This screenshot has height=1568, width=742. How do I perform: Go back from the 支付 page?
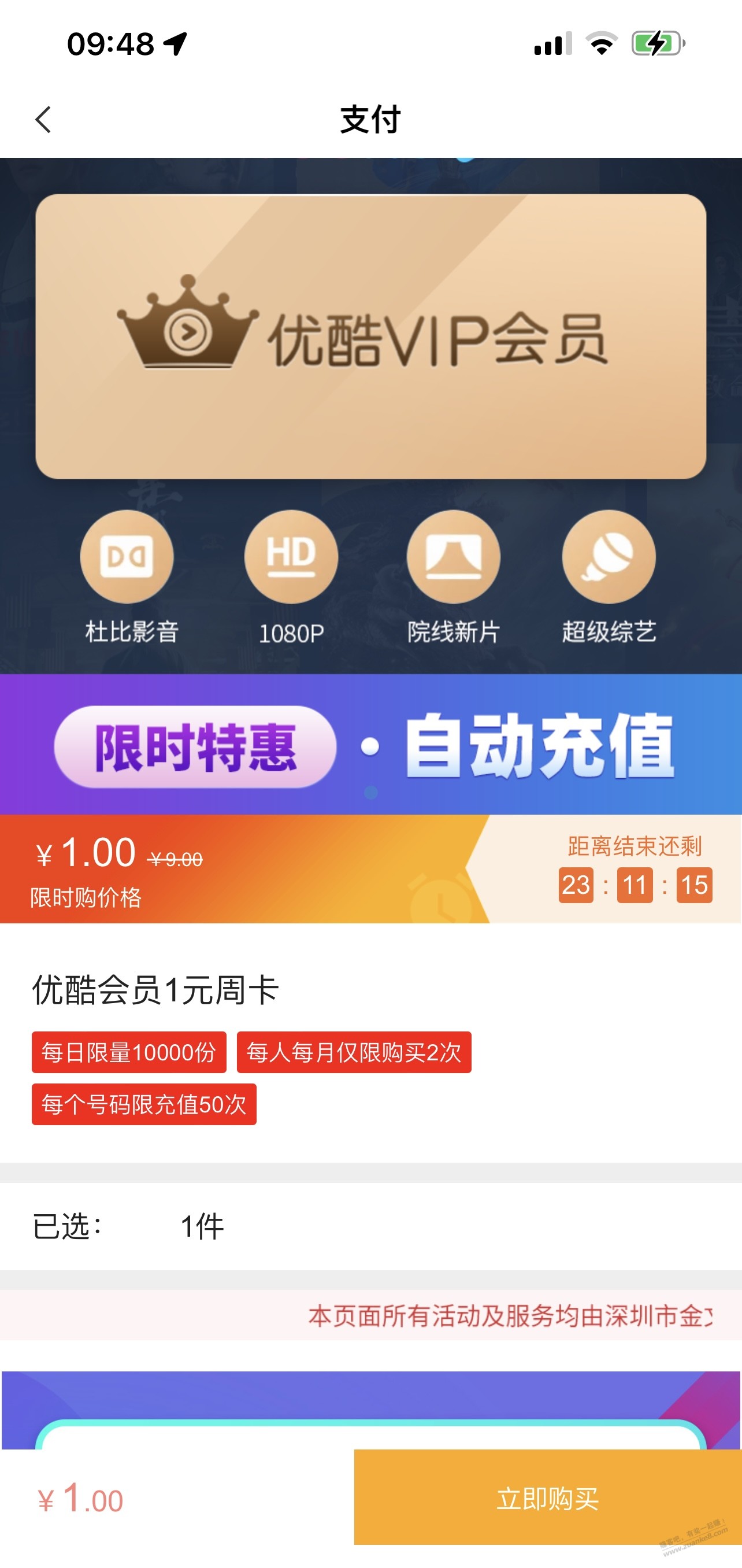[x=43, y=120]
